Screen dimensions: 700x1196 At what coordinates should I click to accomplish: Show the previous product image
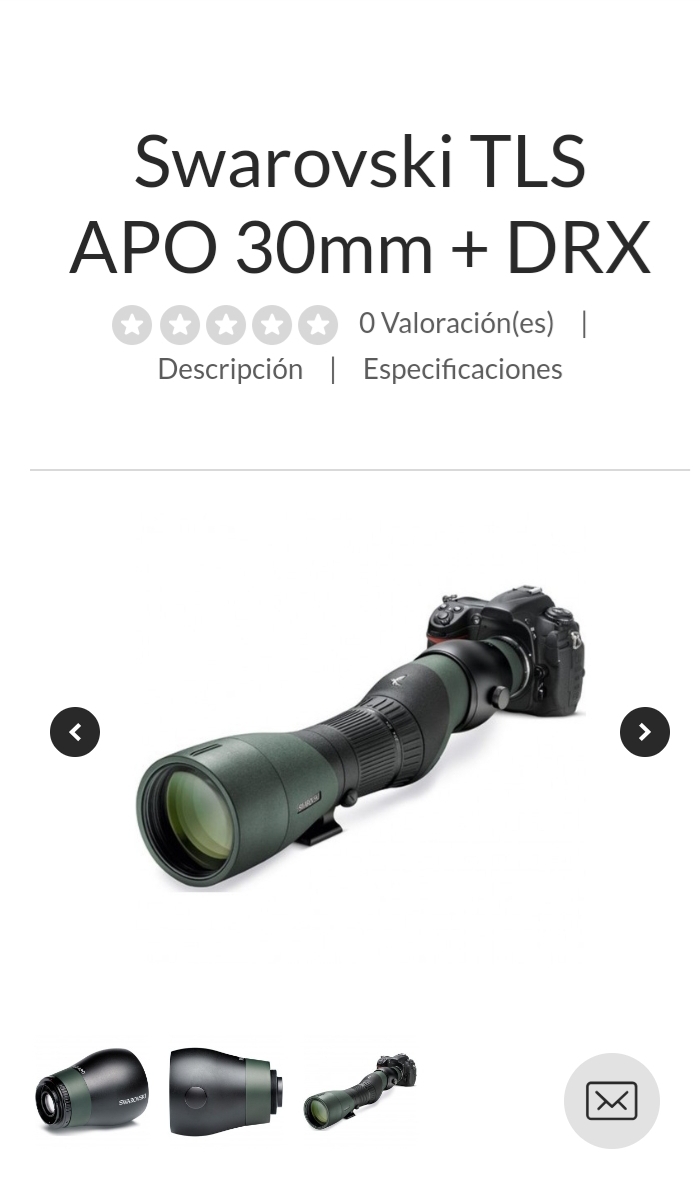click(75, 732)
